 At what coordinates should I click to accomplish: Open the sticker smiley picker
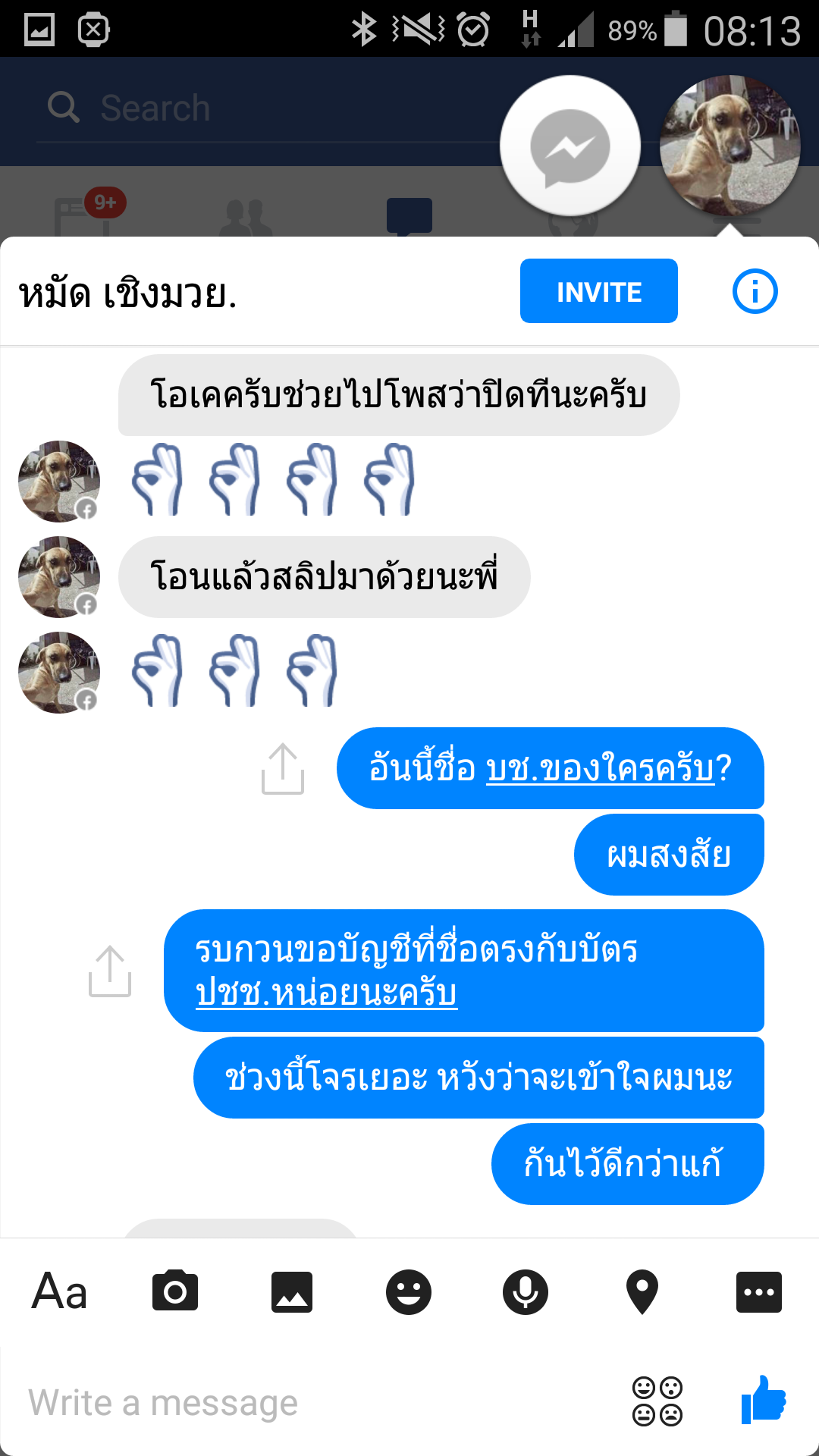pyautogui.click(x=409, y=1291)
